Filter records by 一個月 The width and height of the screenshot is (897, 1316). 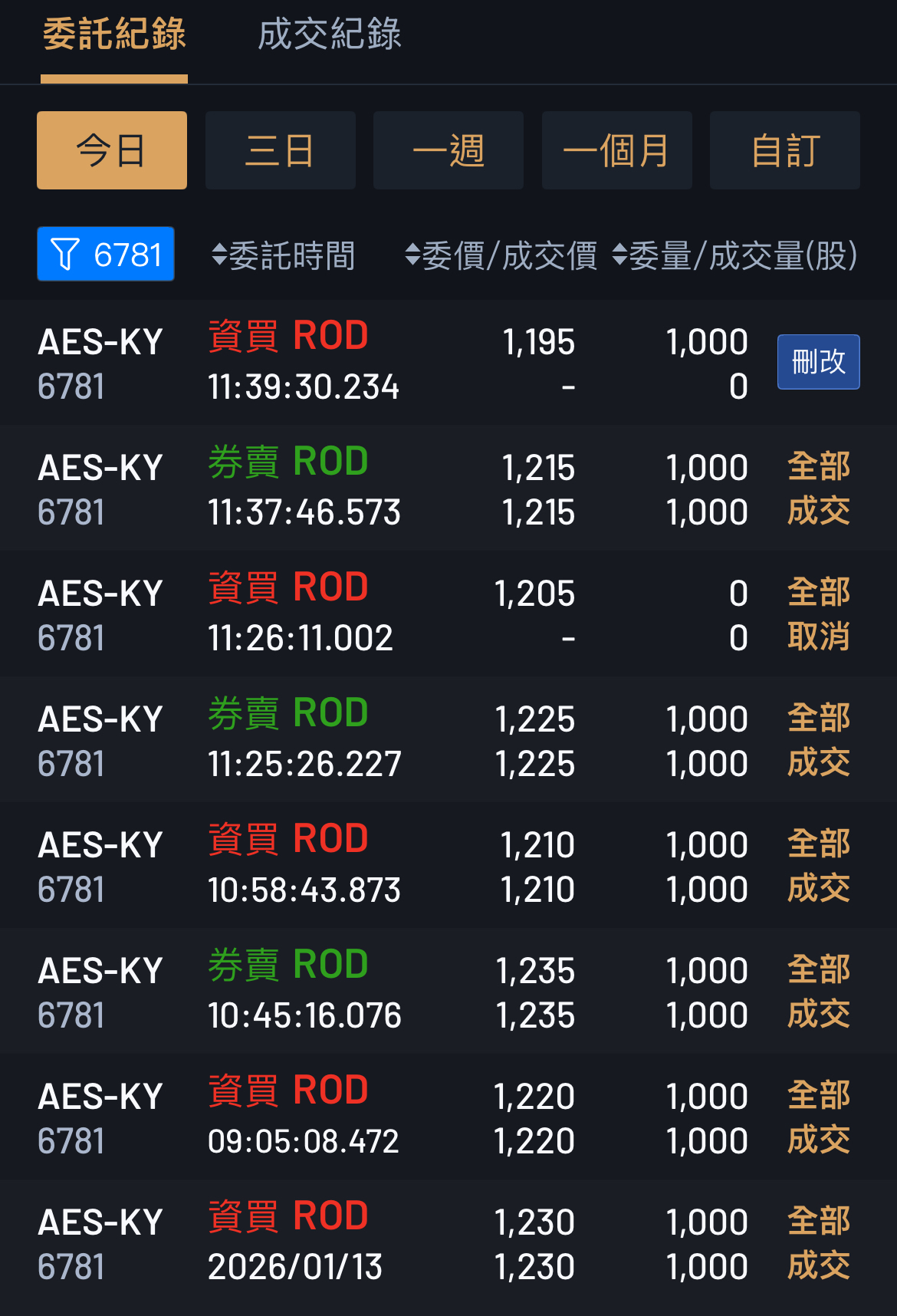point(616,150)
